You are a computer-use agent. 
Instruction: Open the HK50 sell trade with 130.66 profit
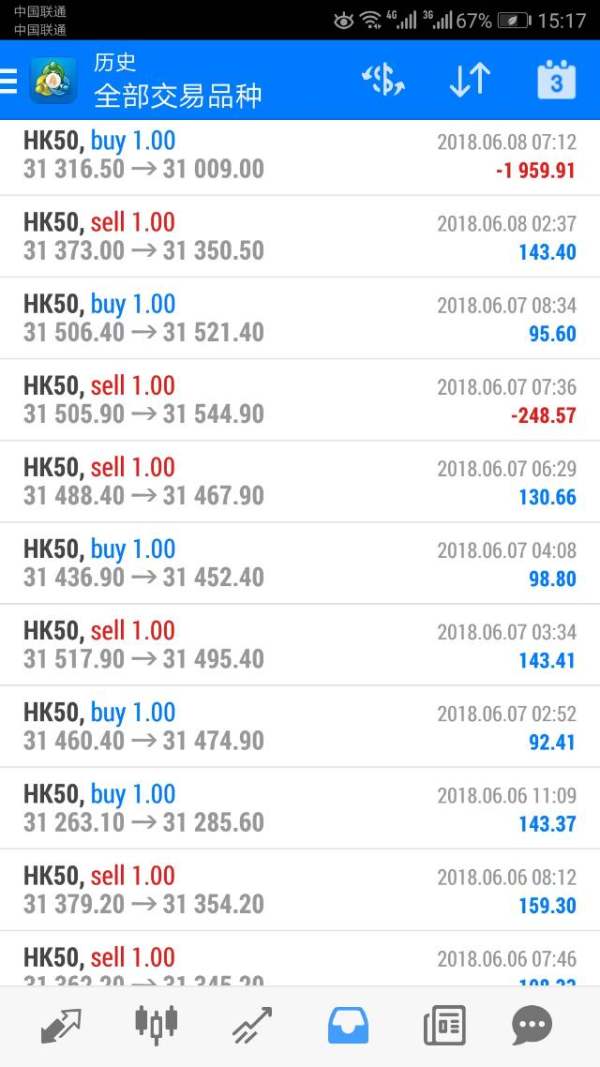click(x=300, y=482)
